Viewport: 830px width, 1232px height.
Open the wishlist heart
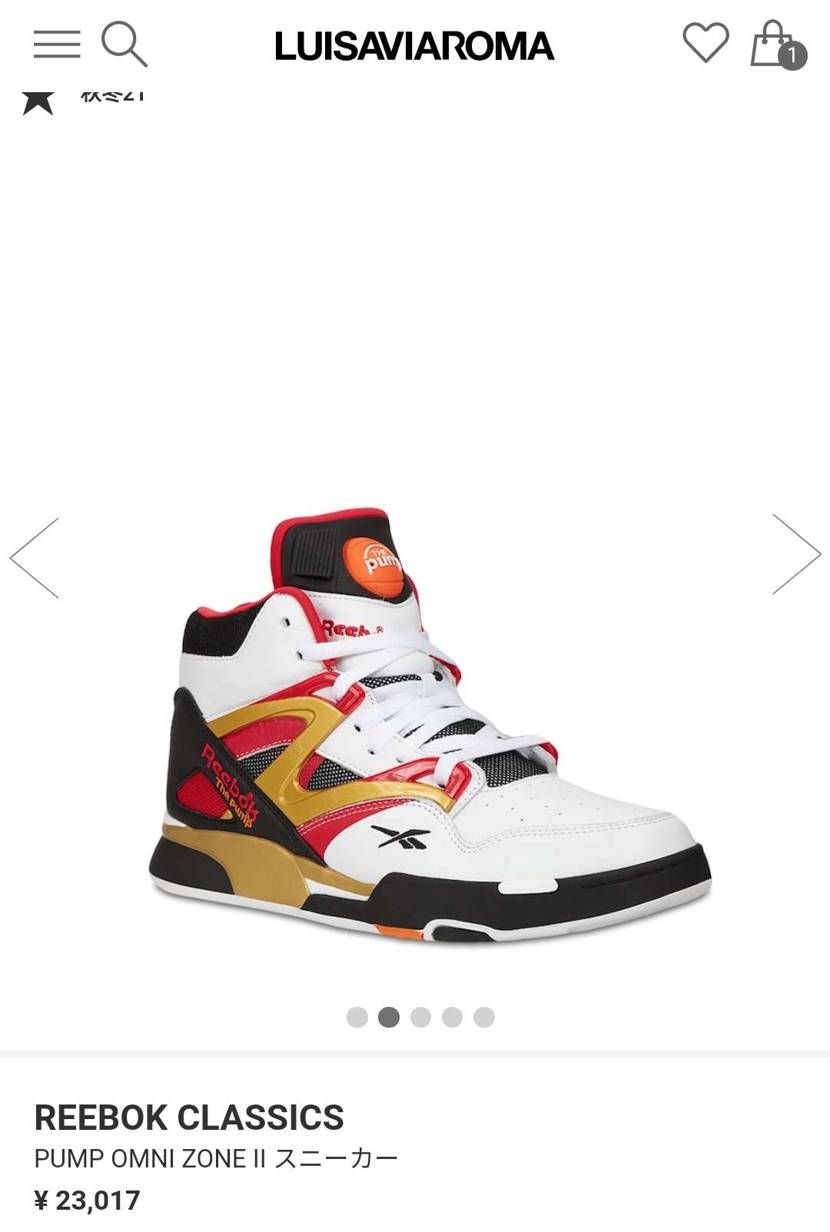706,43
